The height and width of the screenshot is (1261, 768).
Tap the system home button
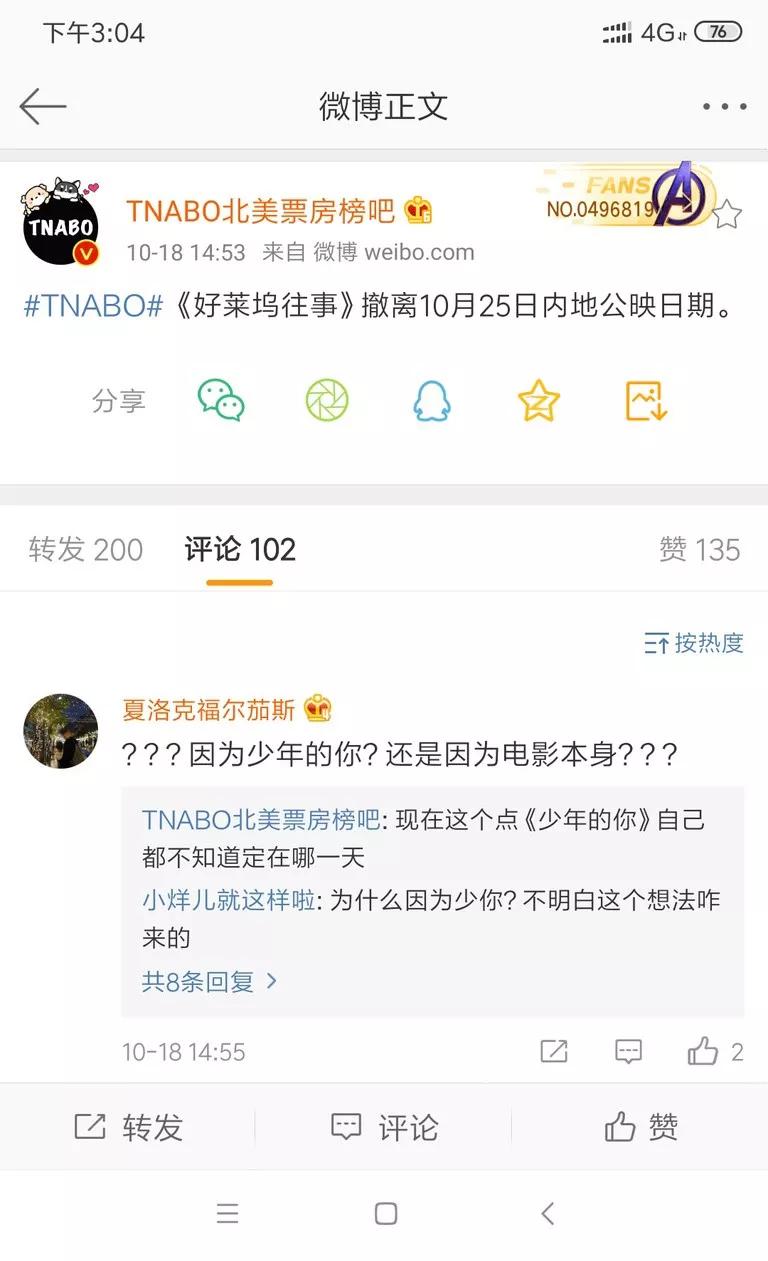385,1214
